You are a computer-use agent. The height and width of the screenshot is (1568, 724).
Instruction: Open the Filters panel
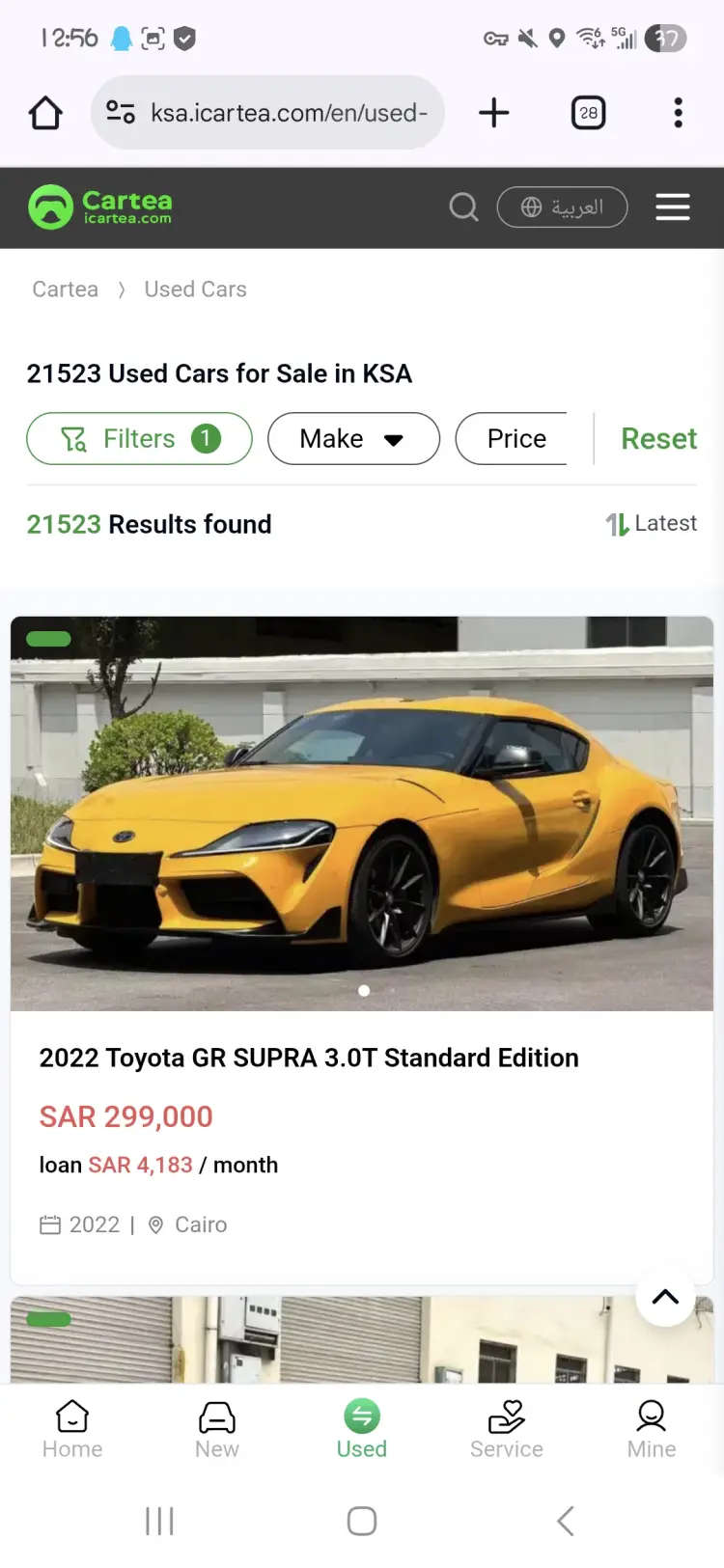click(x=139, y=439)
